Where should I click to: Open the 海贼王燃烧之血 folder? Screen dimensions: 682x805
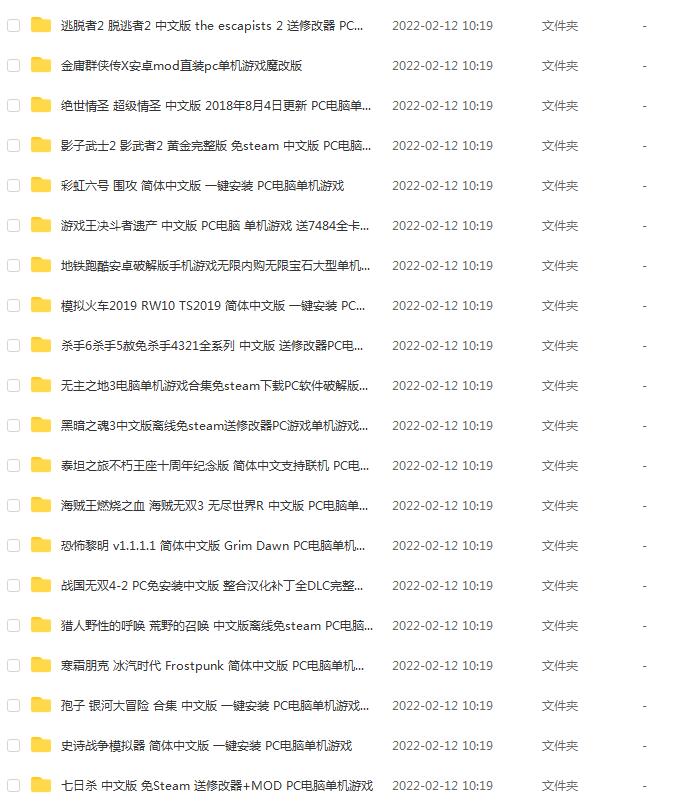point(212,505)
